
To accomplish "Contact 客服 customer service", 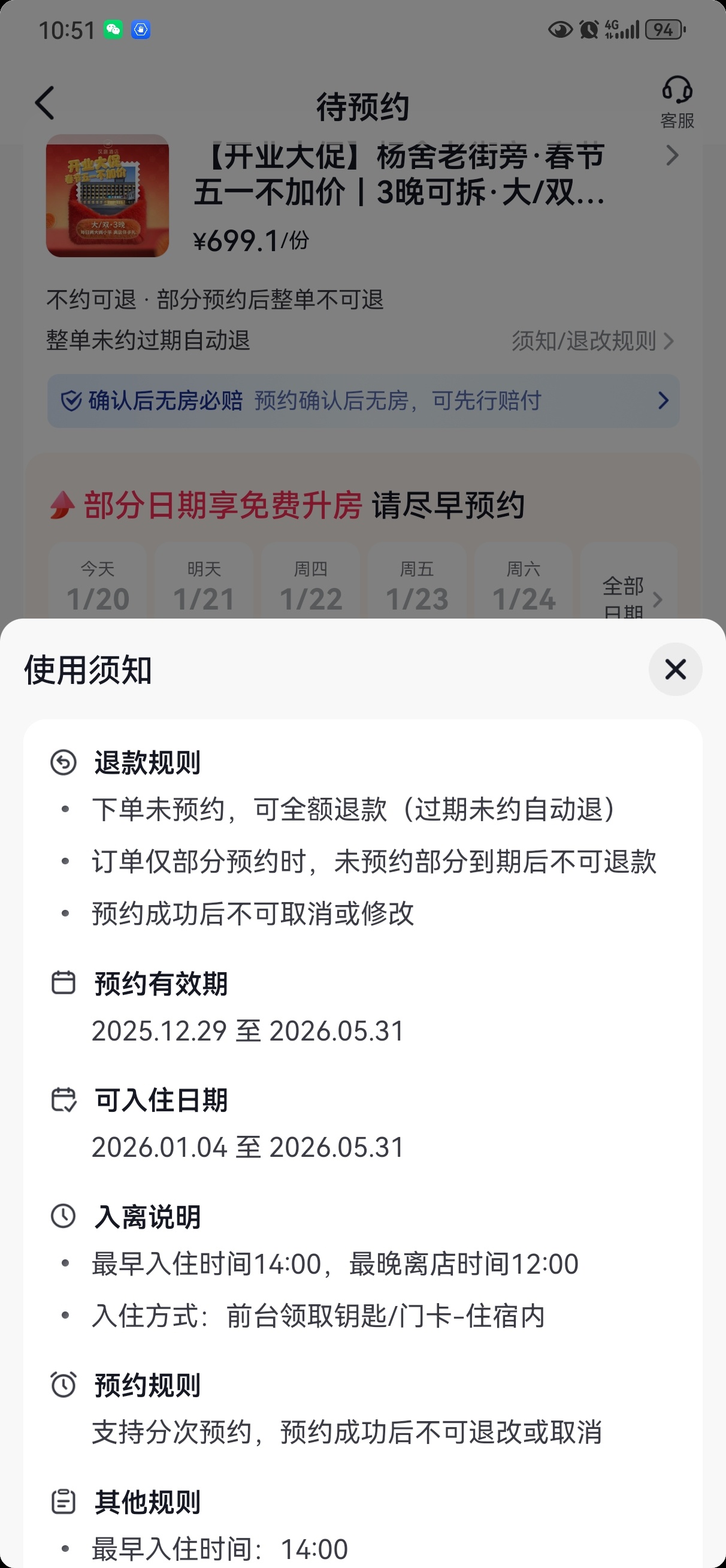I will pyautogui.click(x=677, y=102).
